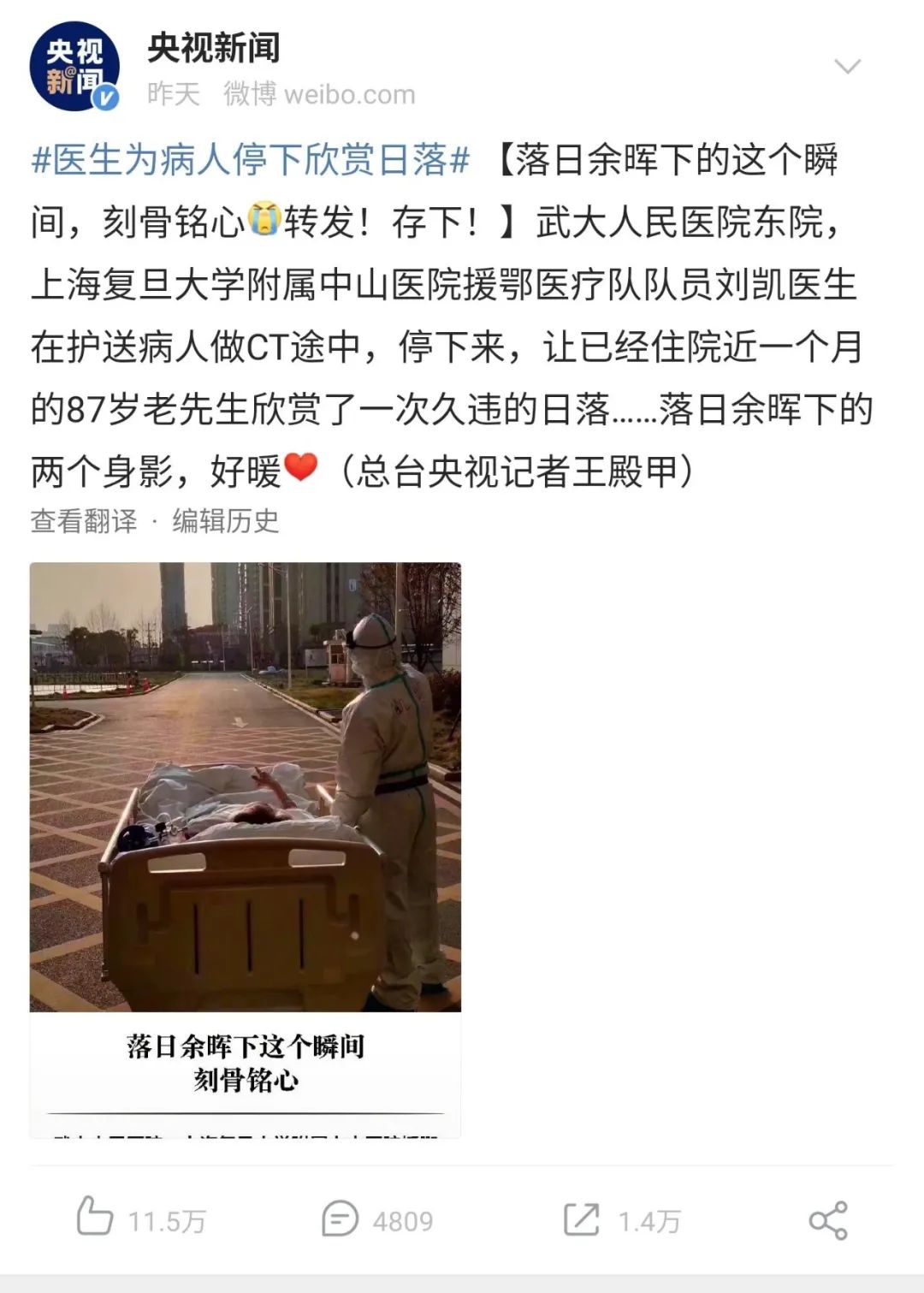924x1293 pixels.
Task: Repost this post with 1.4万 reposts
Action: pyautogui.click(x=622, y=1220)
